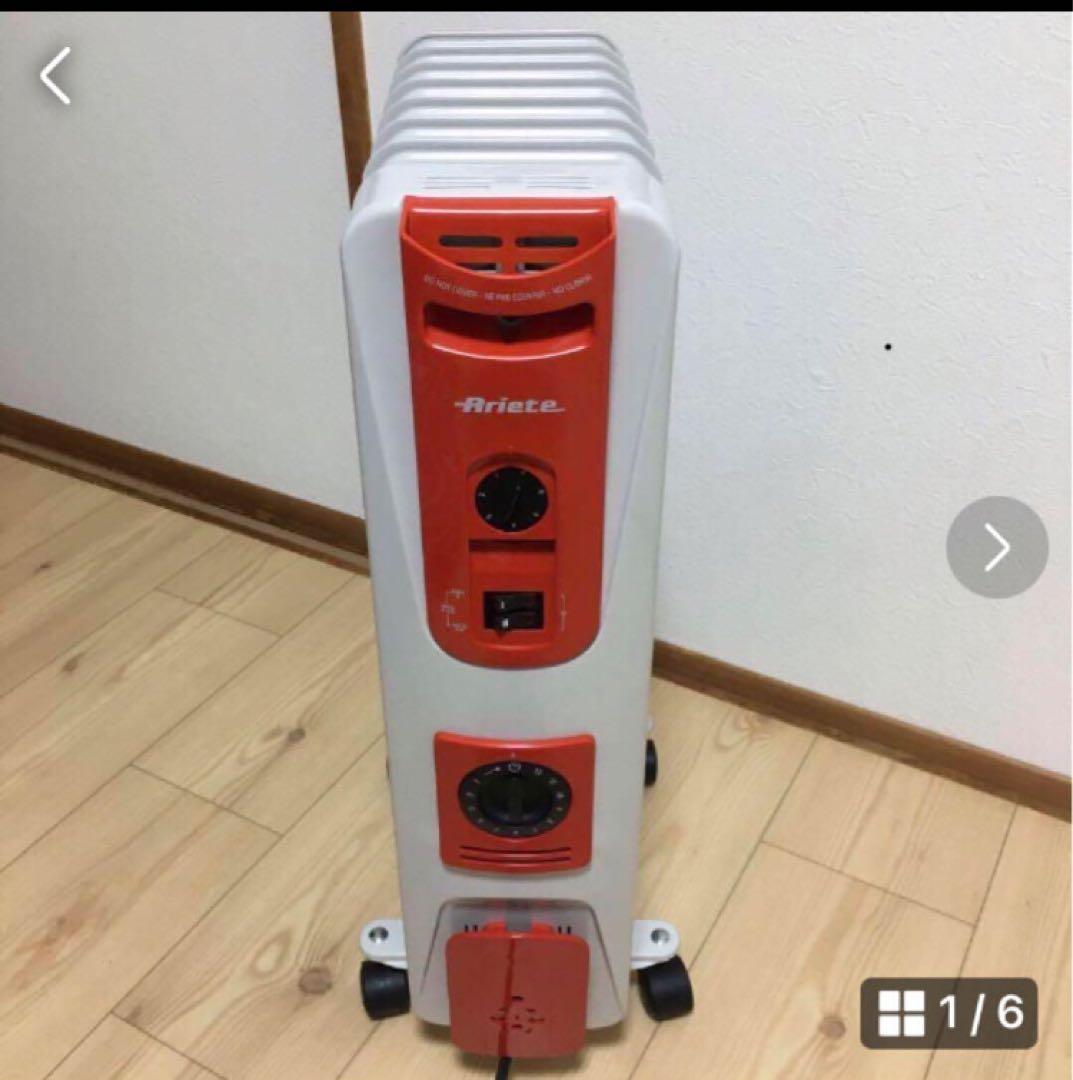Show the next product photo
Viewport: 1073px width, 1080px height.
pyautogui.click(x=996, y=547)
